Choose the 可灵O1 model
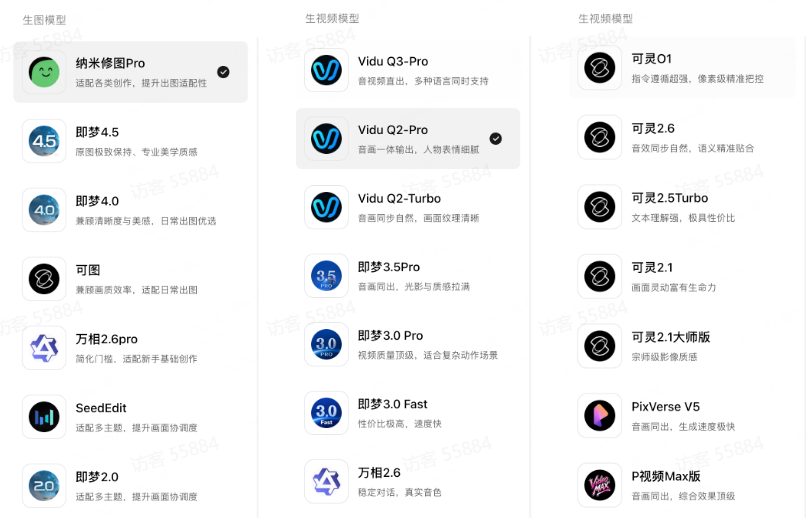Viewport: 811px width, 532px height. (x=680, y=68)
